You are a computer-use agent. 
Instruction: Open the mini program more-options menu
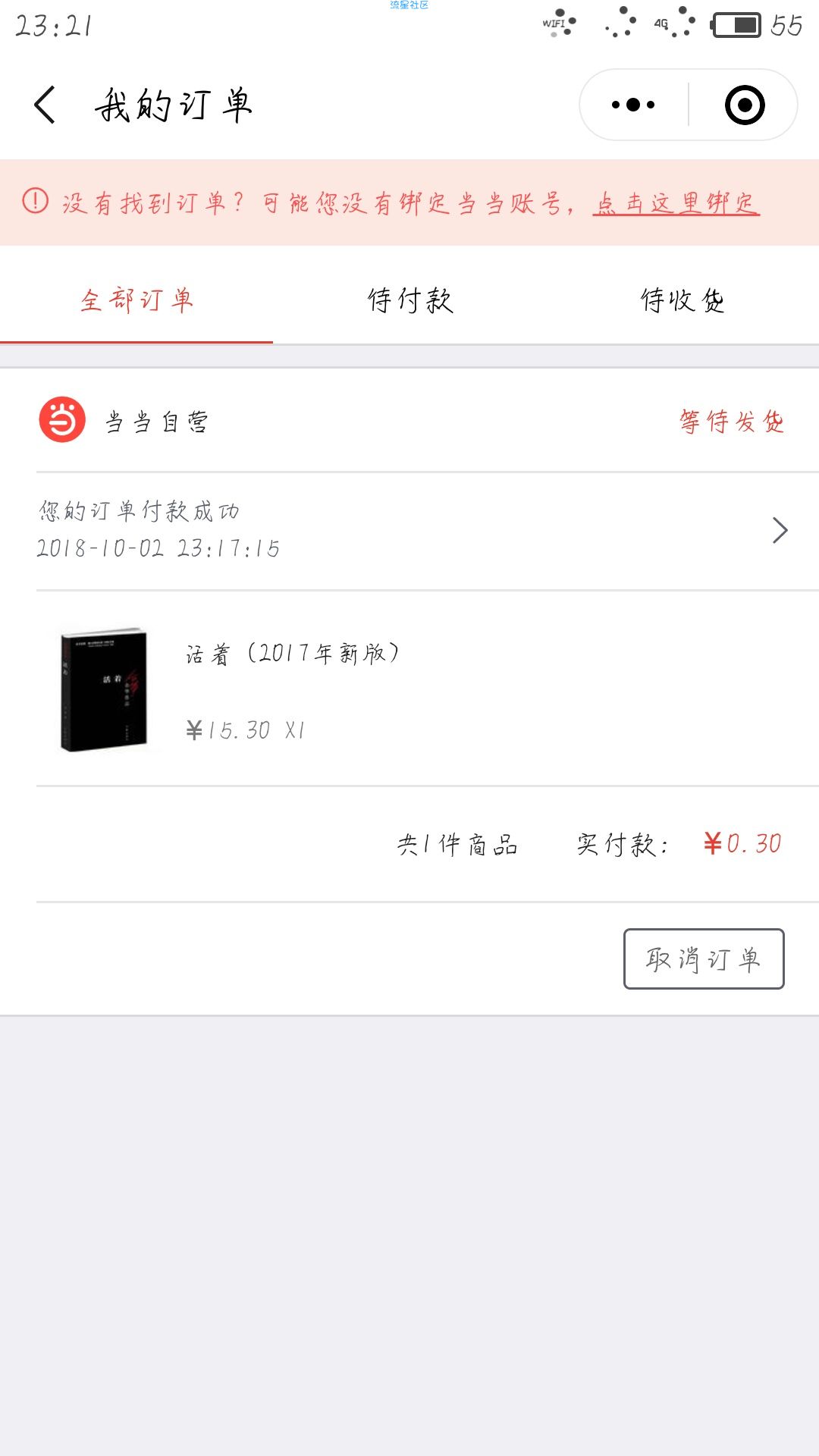point(633,105)
